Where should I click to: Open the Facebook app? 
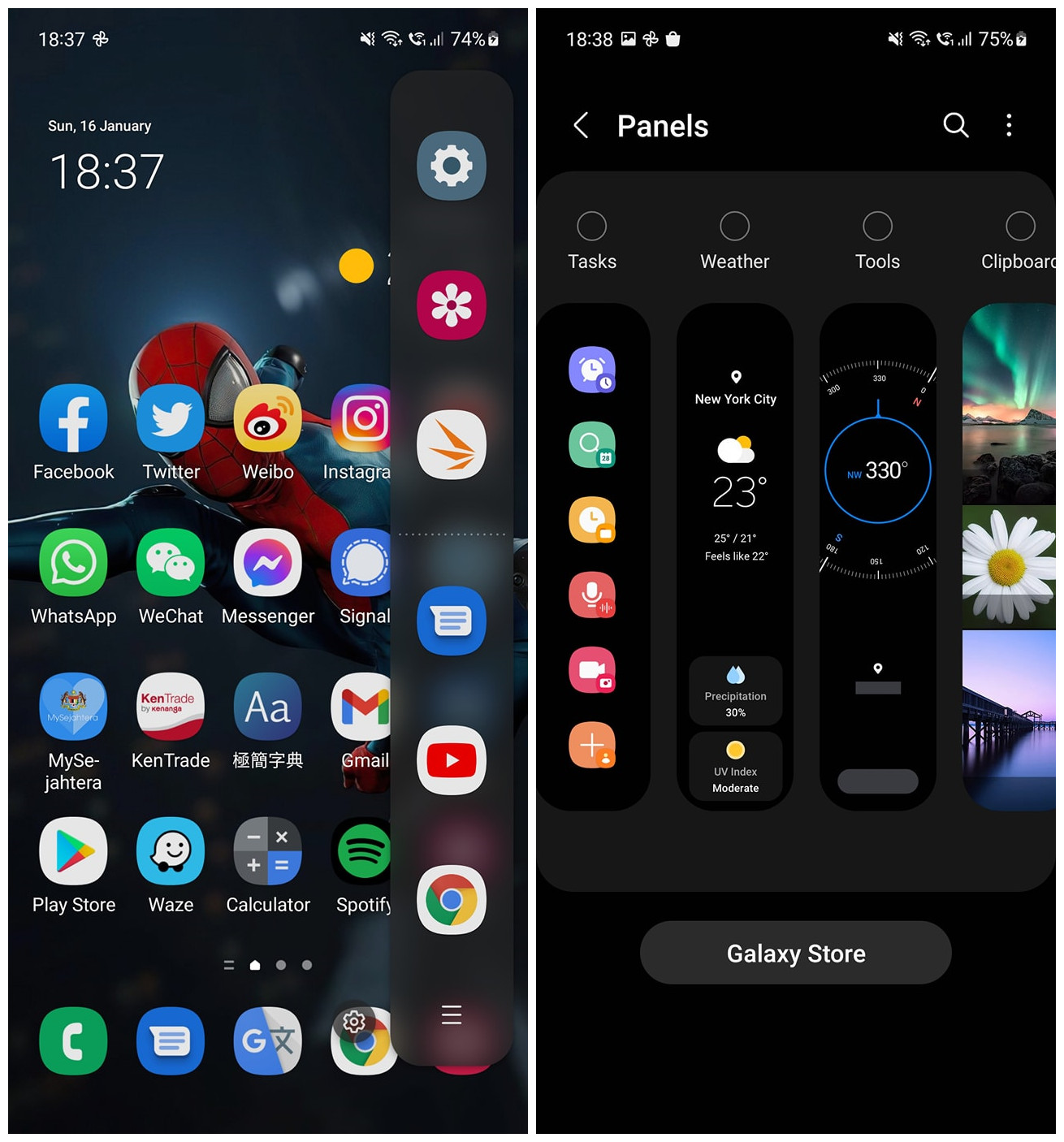click(73, 419)
